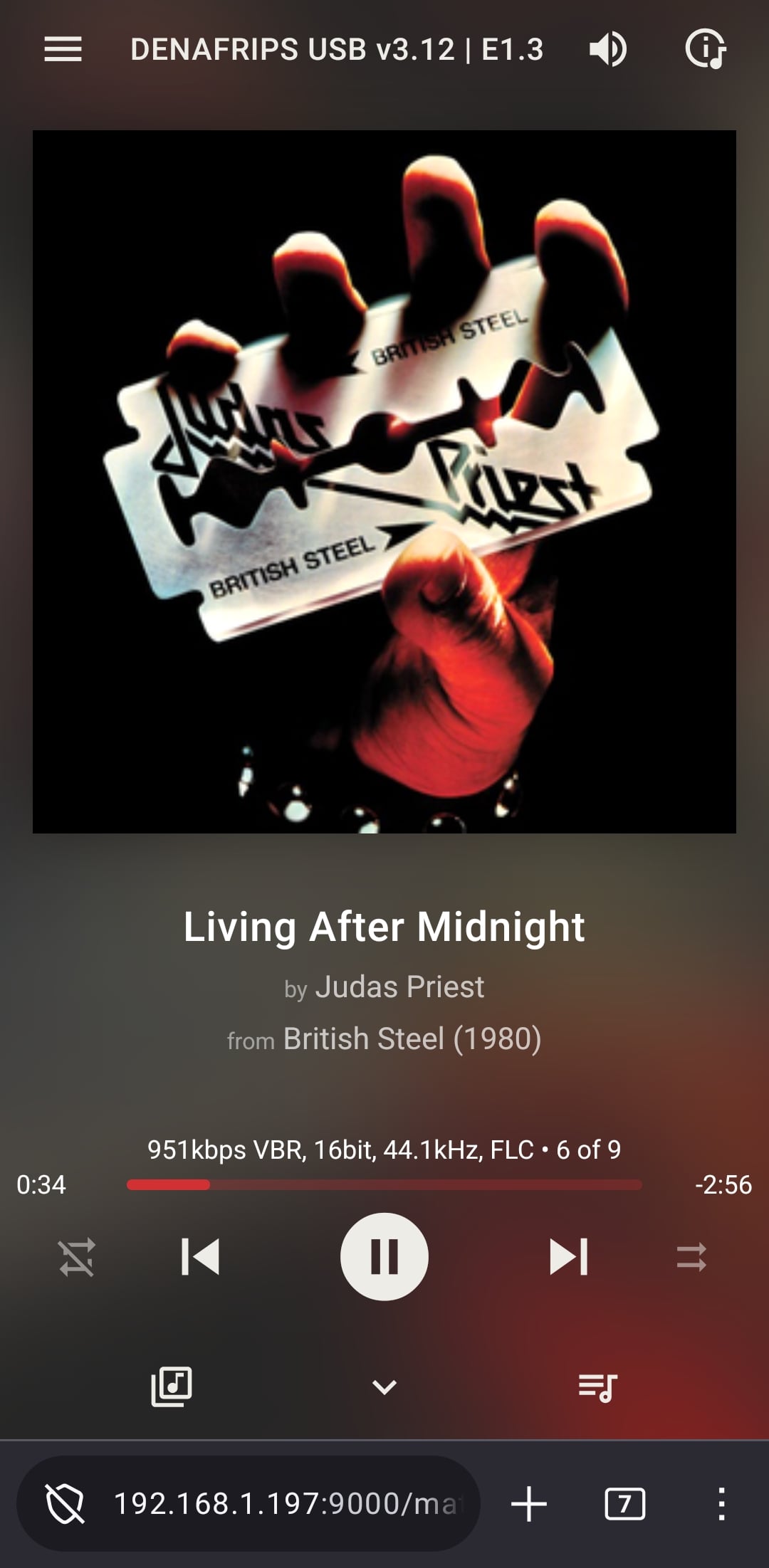Open a new browser tab
769x1568 pixels.
tap(529, 1504)
